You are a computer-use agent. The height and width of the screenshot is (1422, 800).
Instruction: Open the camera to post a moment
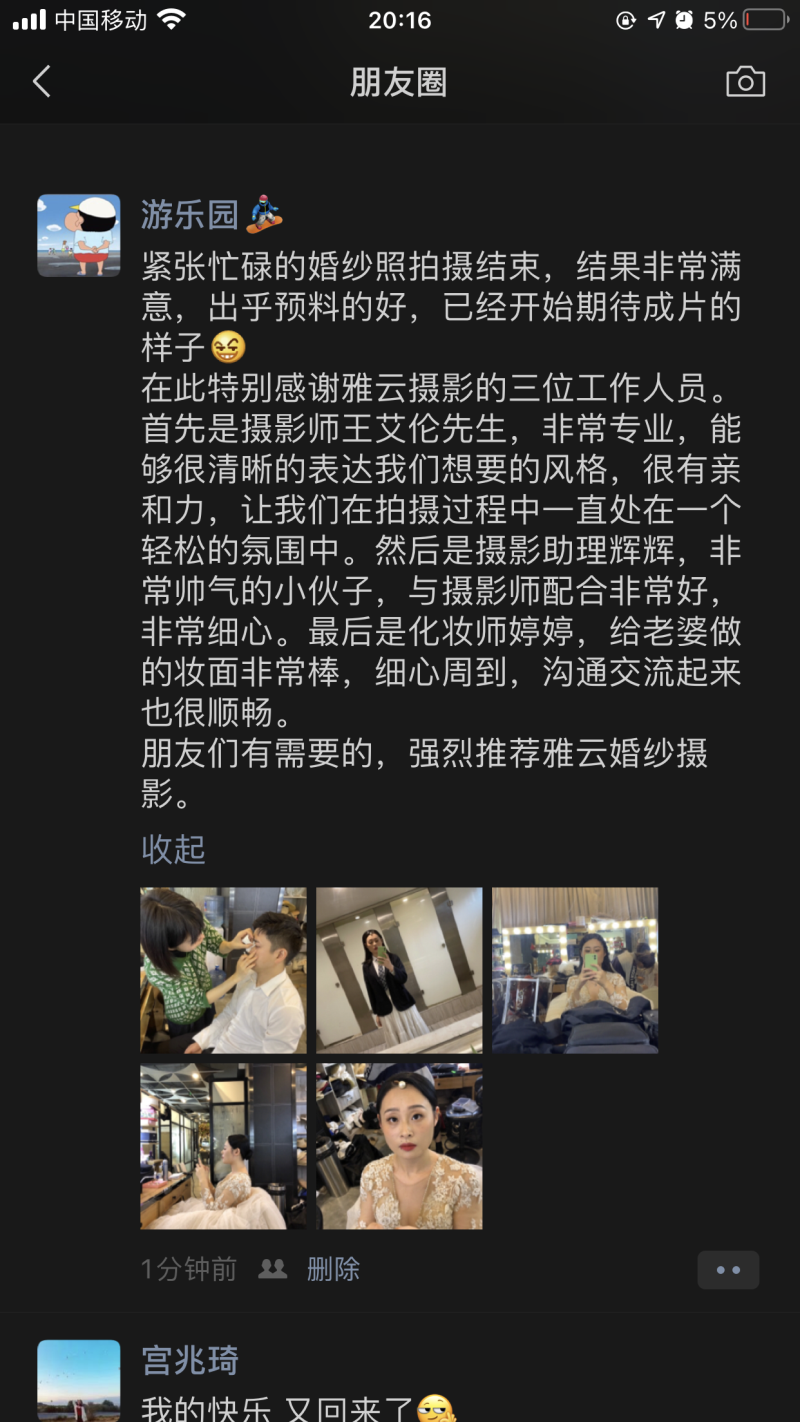pos(745,82)
